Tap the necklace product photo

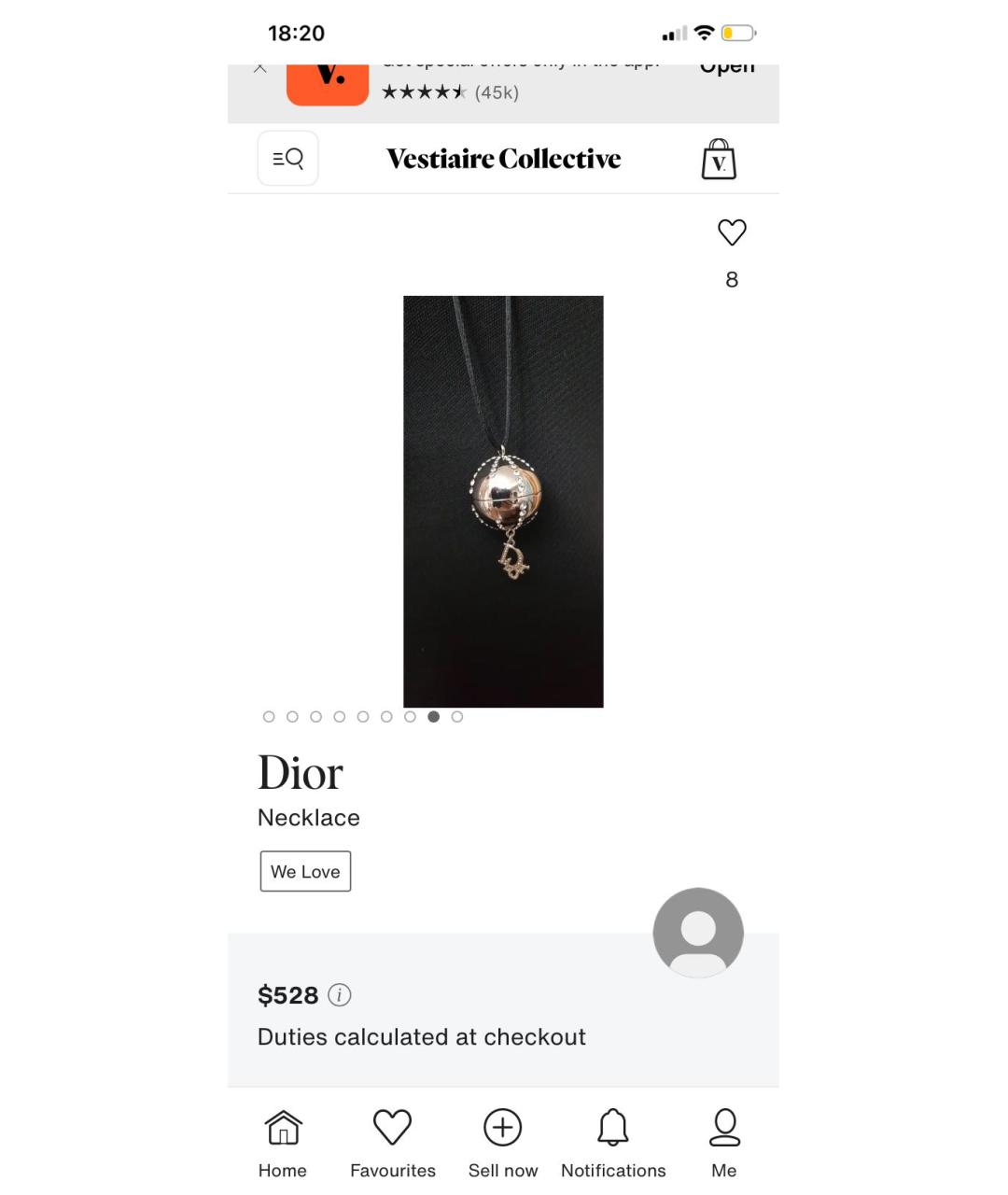503,501
